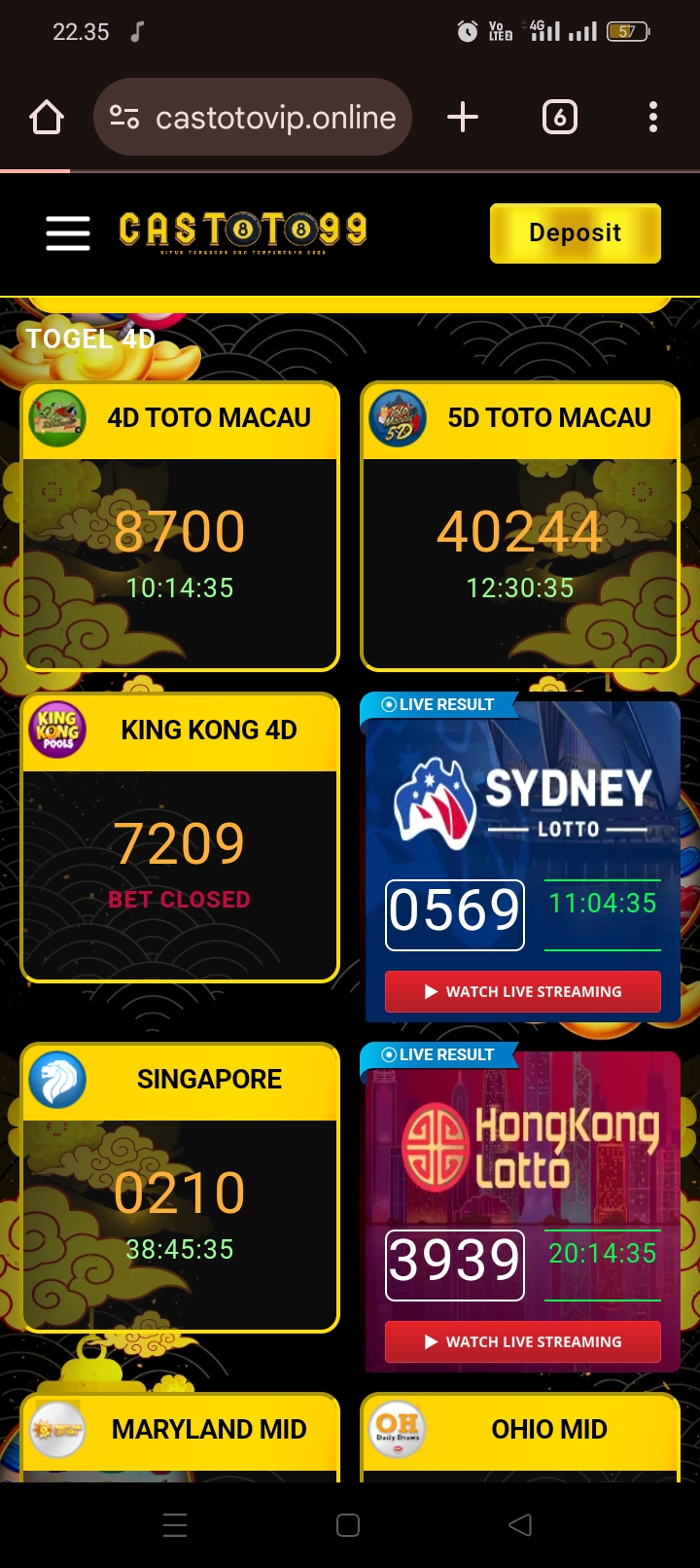Show the six open browser tabs

coord(559,118)
